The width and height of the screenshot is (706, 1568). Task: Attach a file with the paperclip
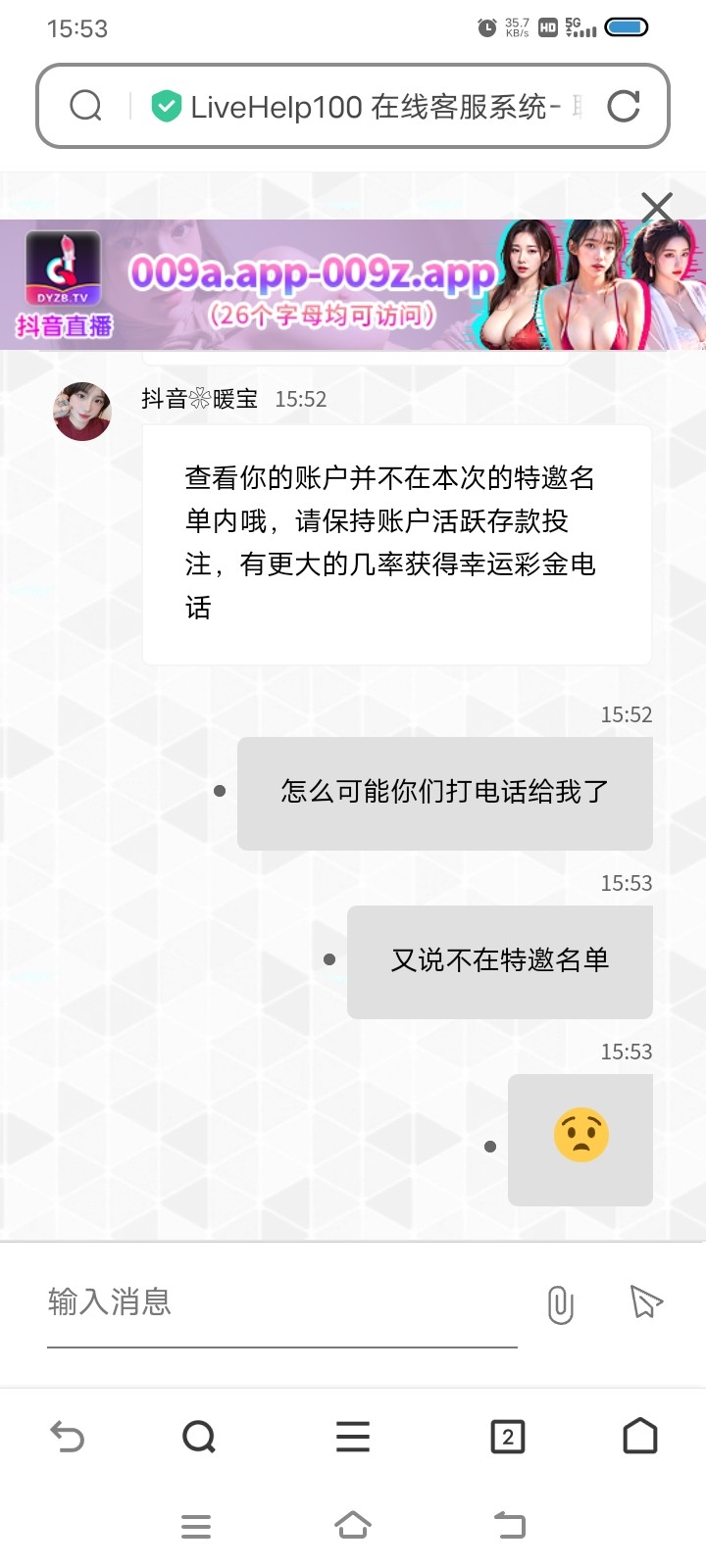(x=560, y=1304)
